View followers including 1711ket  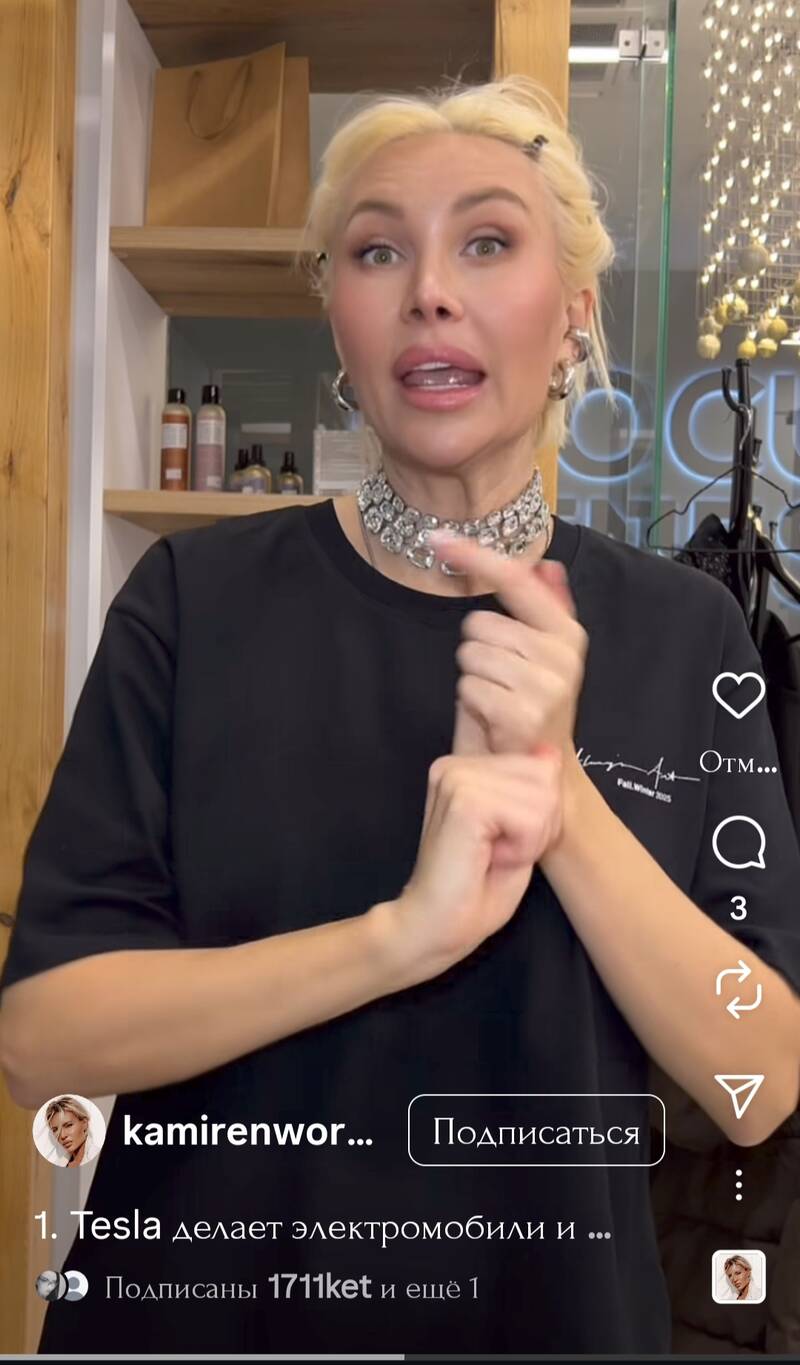point(290,1287)
